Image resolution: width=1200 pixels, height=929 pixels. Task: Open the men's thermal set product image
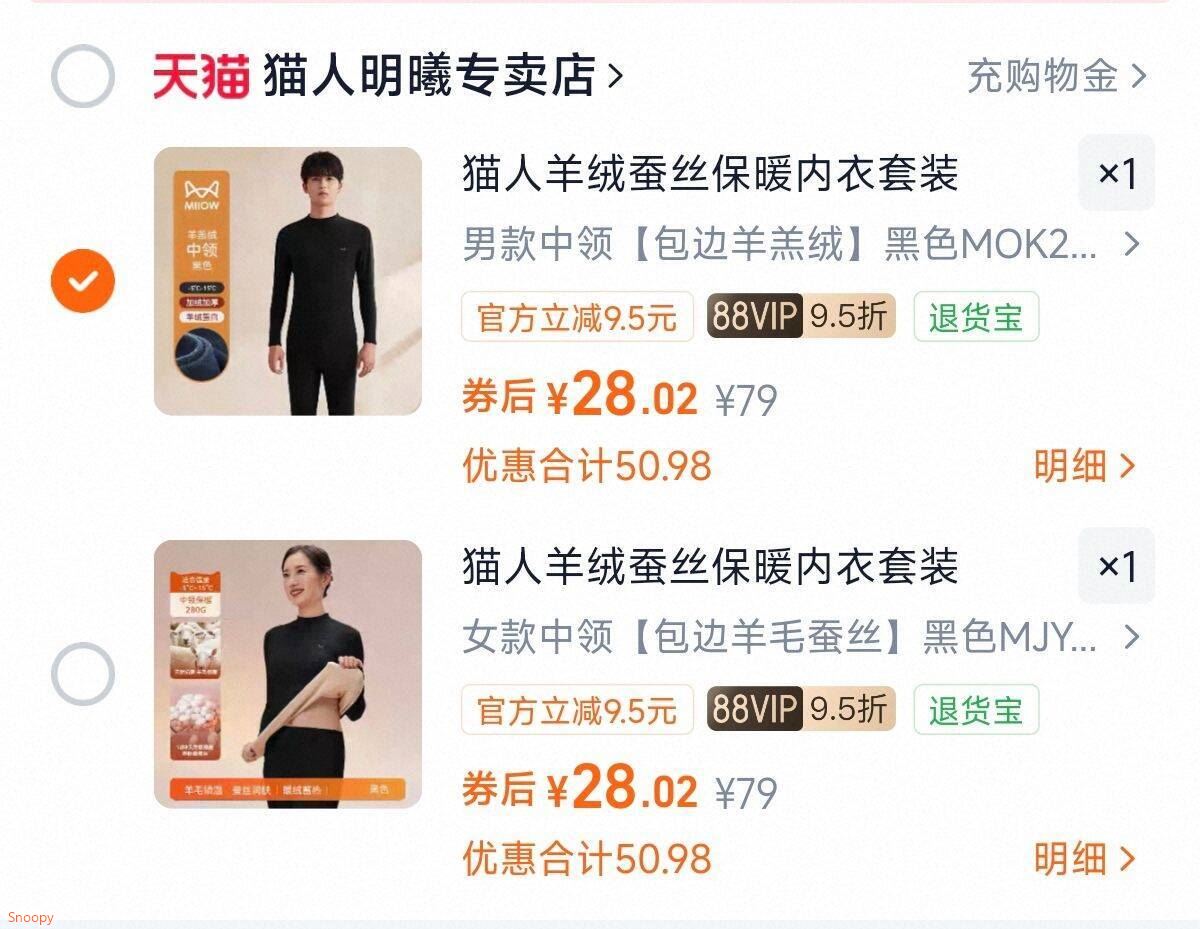point(288,281)
